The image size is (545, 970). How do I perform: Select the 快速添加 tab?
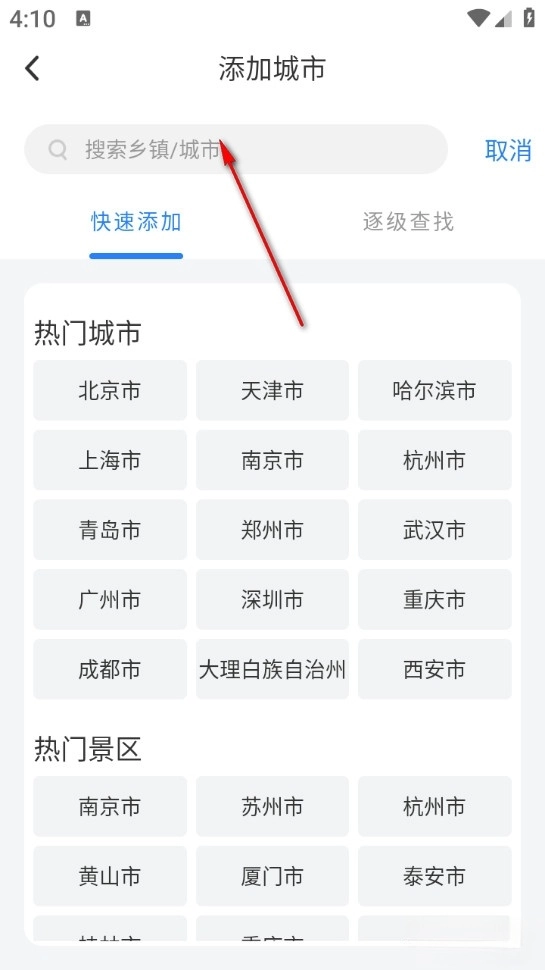(136, 221)
